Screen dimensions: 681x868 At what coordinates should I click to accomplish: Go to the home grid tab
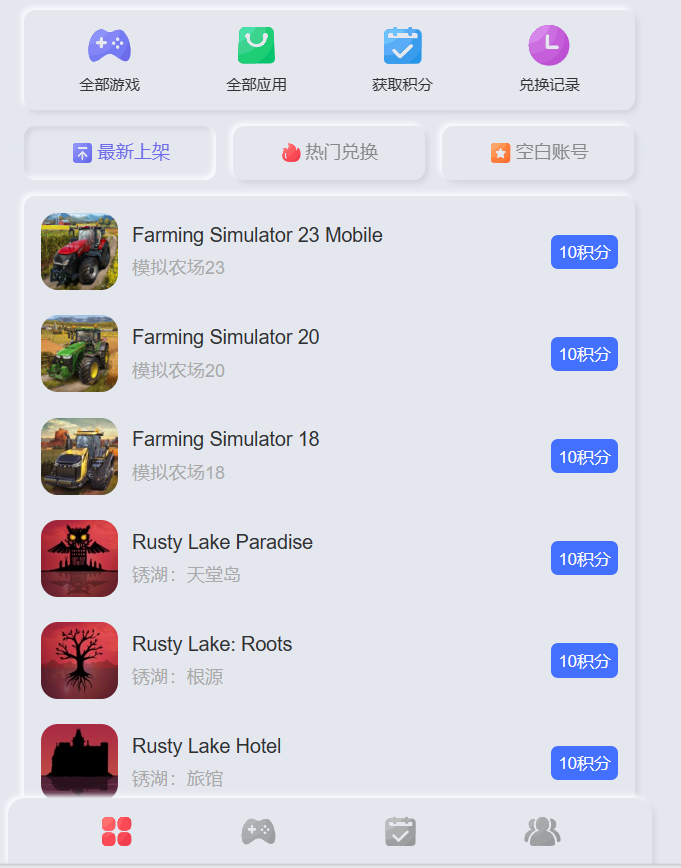click(117, 831)
